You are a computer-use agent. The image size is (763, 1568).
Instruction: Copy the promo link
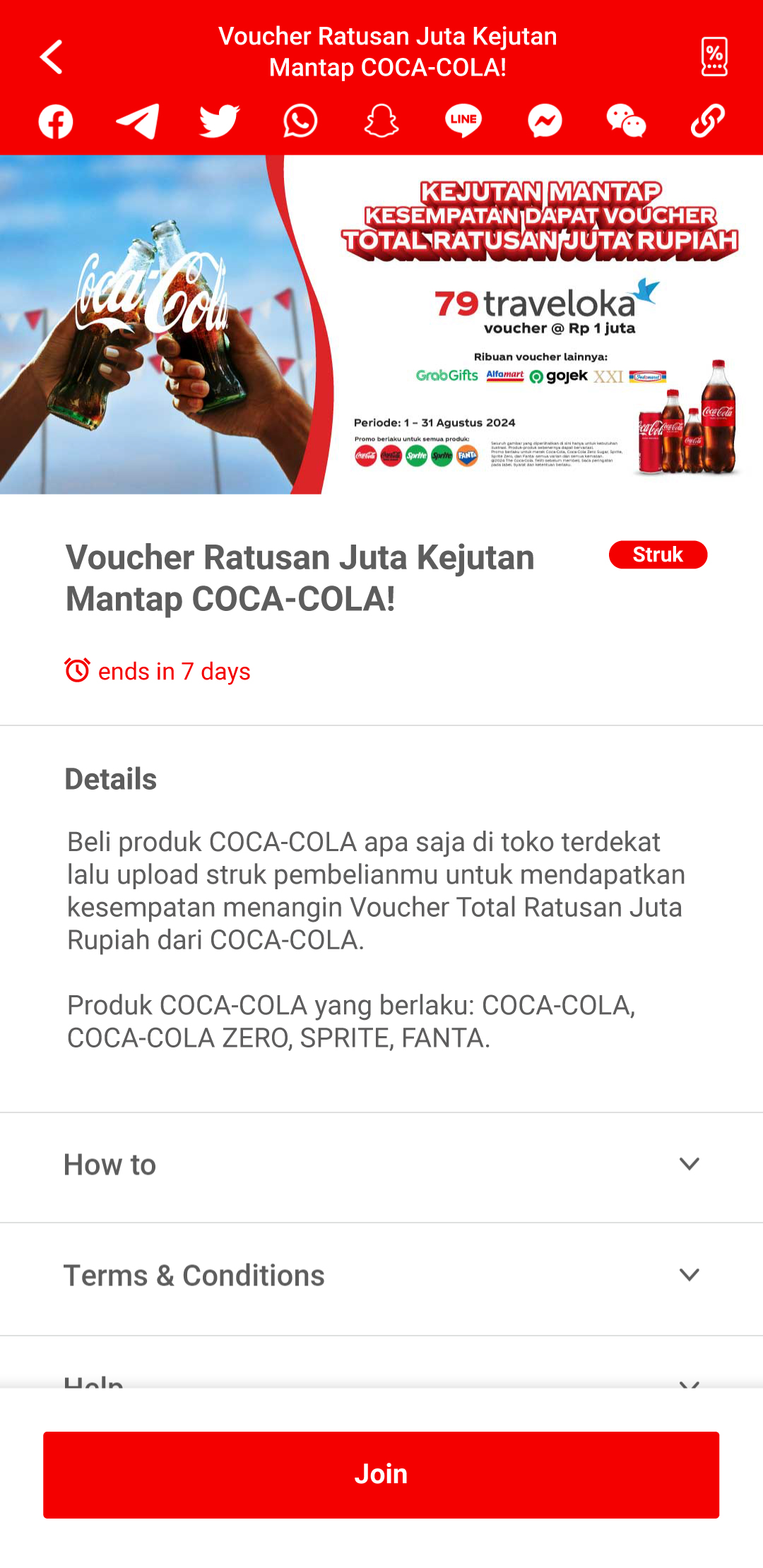click(707, 121)
